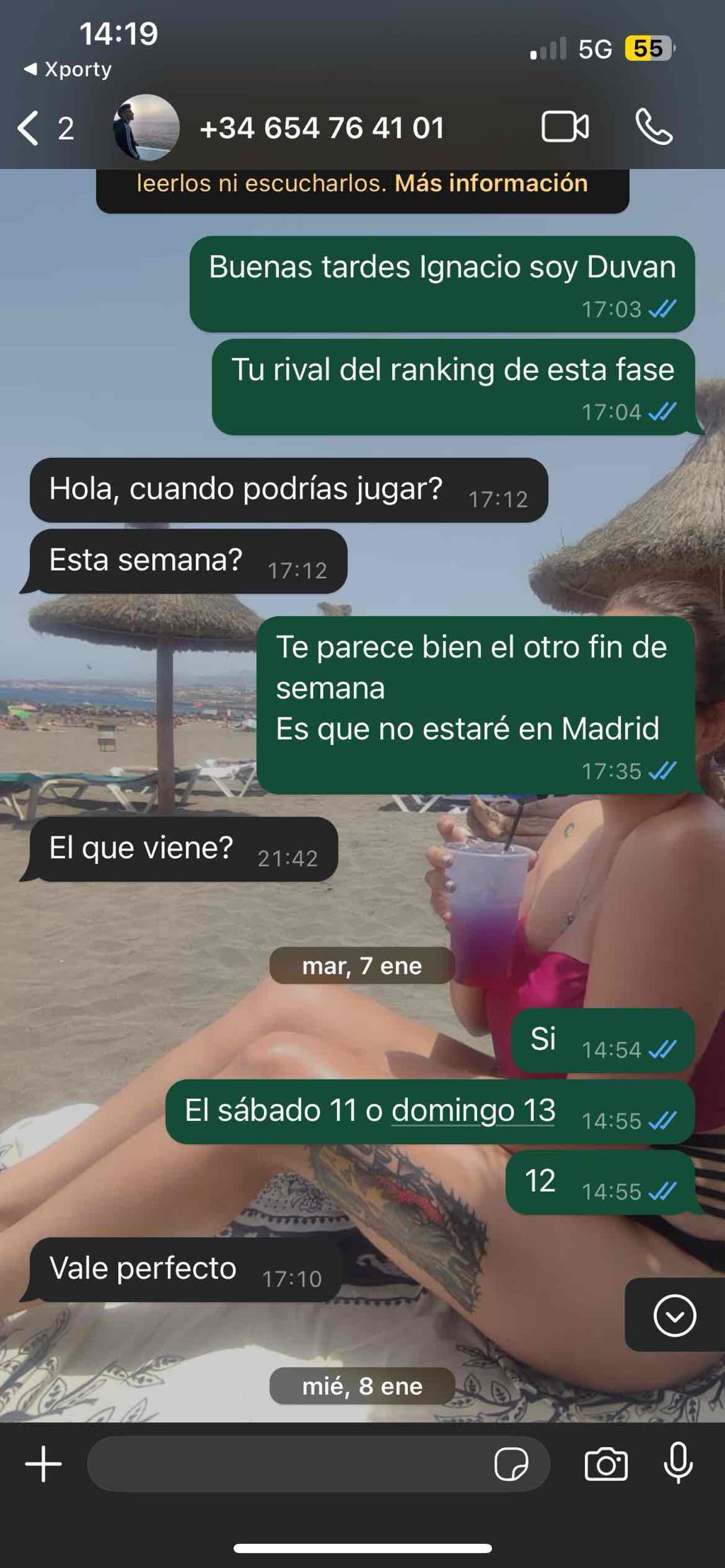This screenshot has width=725, height=1568.
Task: Start a video call
Action: pyautogui.click(x=565, y=127)
